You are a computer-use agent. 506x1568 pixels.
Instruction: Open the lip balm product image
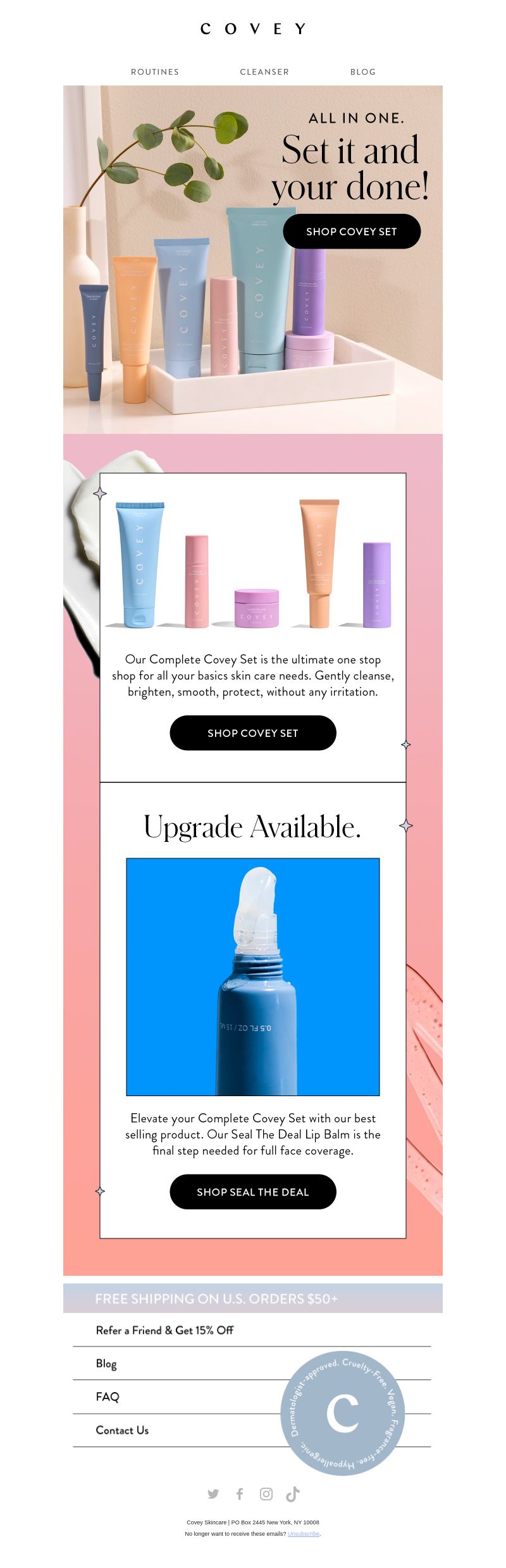[x=253, y=976]
